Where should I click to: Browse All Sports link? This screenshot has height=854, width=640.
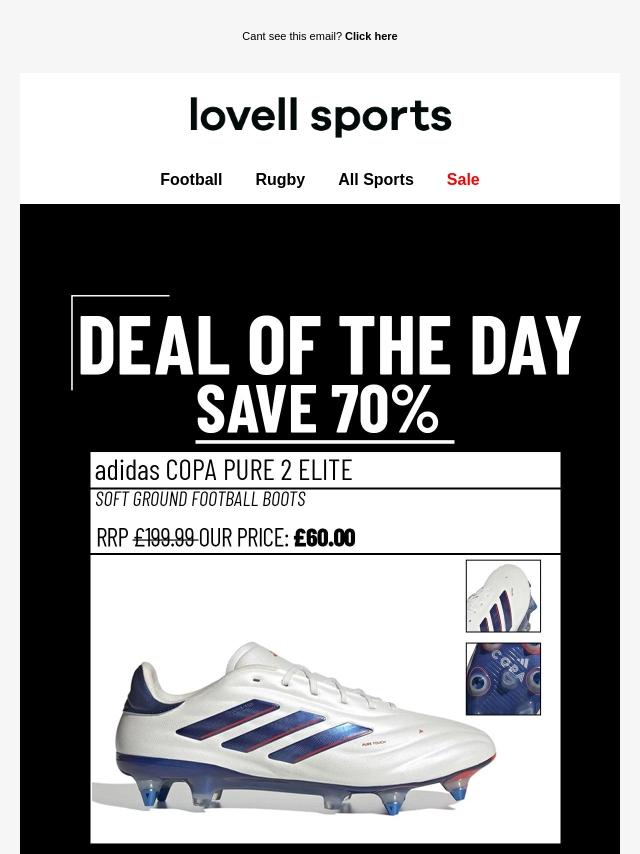coord(375,180)
